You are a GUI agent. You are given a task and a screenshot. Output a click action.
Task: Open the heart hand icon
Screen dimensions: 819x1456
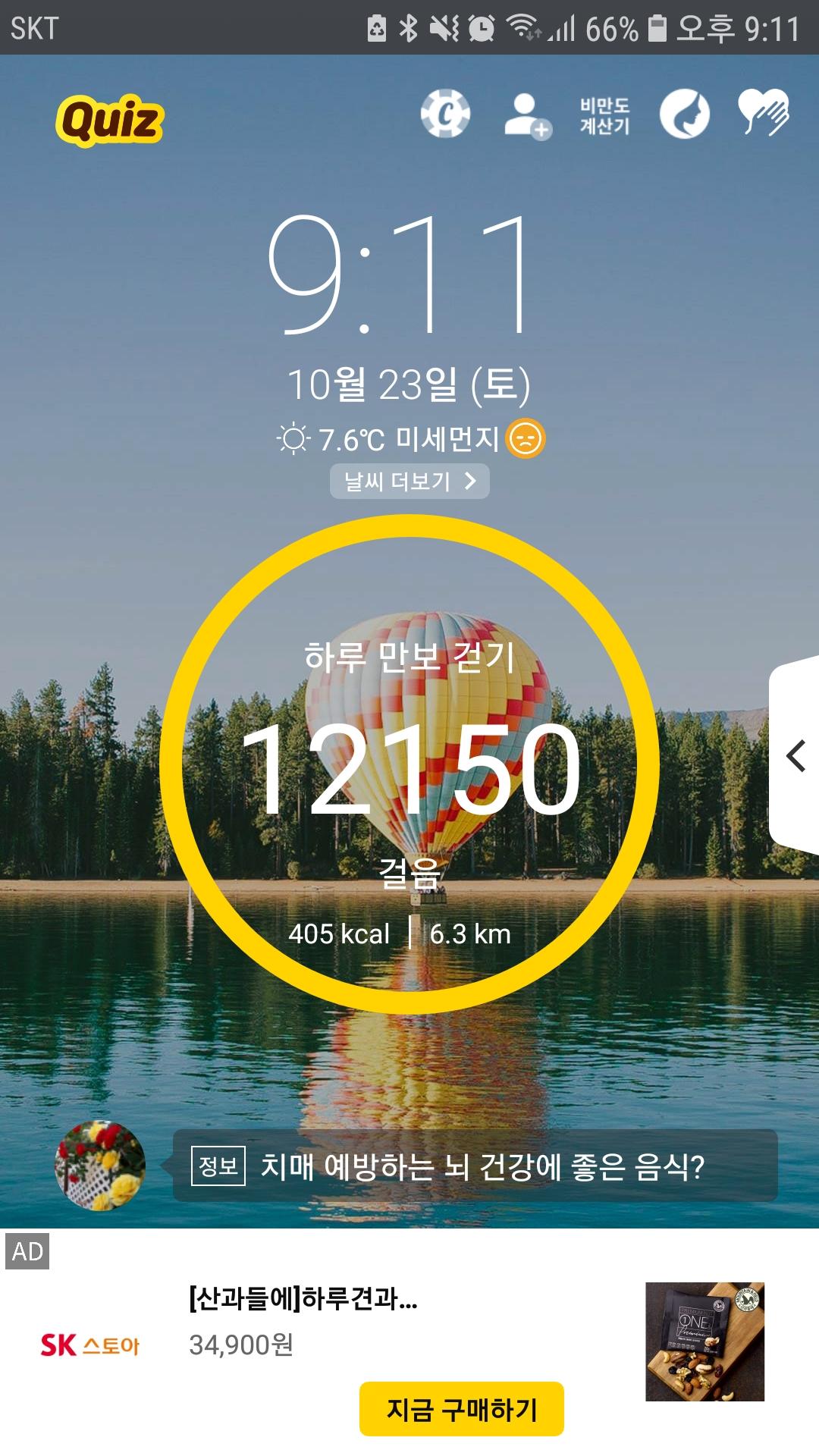tap(764, 114)
